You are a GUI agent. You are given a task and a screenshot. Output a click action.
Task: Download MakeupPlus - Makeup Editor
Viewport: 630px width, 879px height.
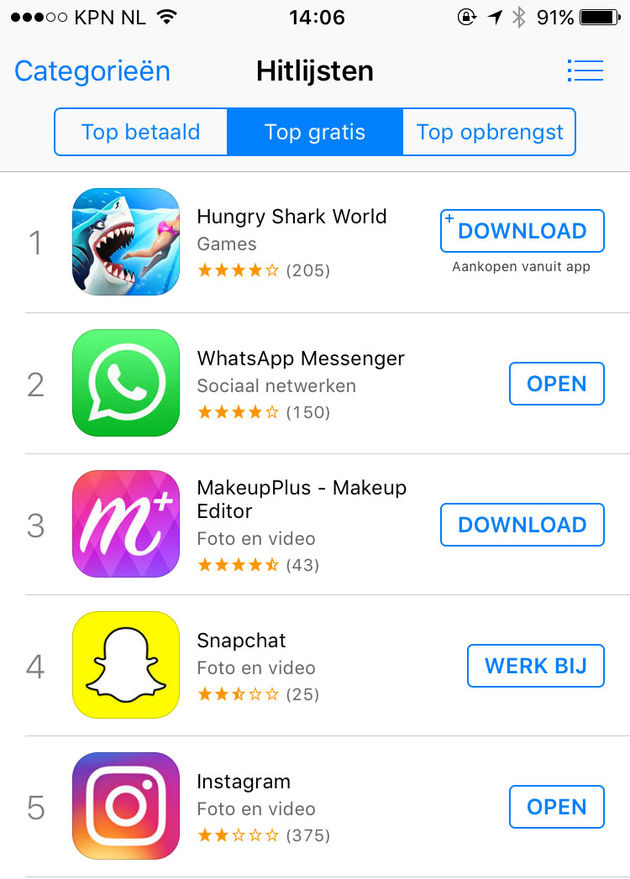[522, 525]
